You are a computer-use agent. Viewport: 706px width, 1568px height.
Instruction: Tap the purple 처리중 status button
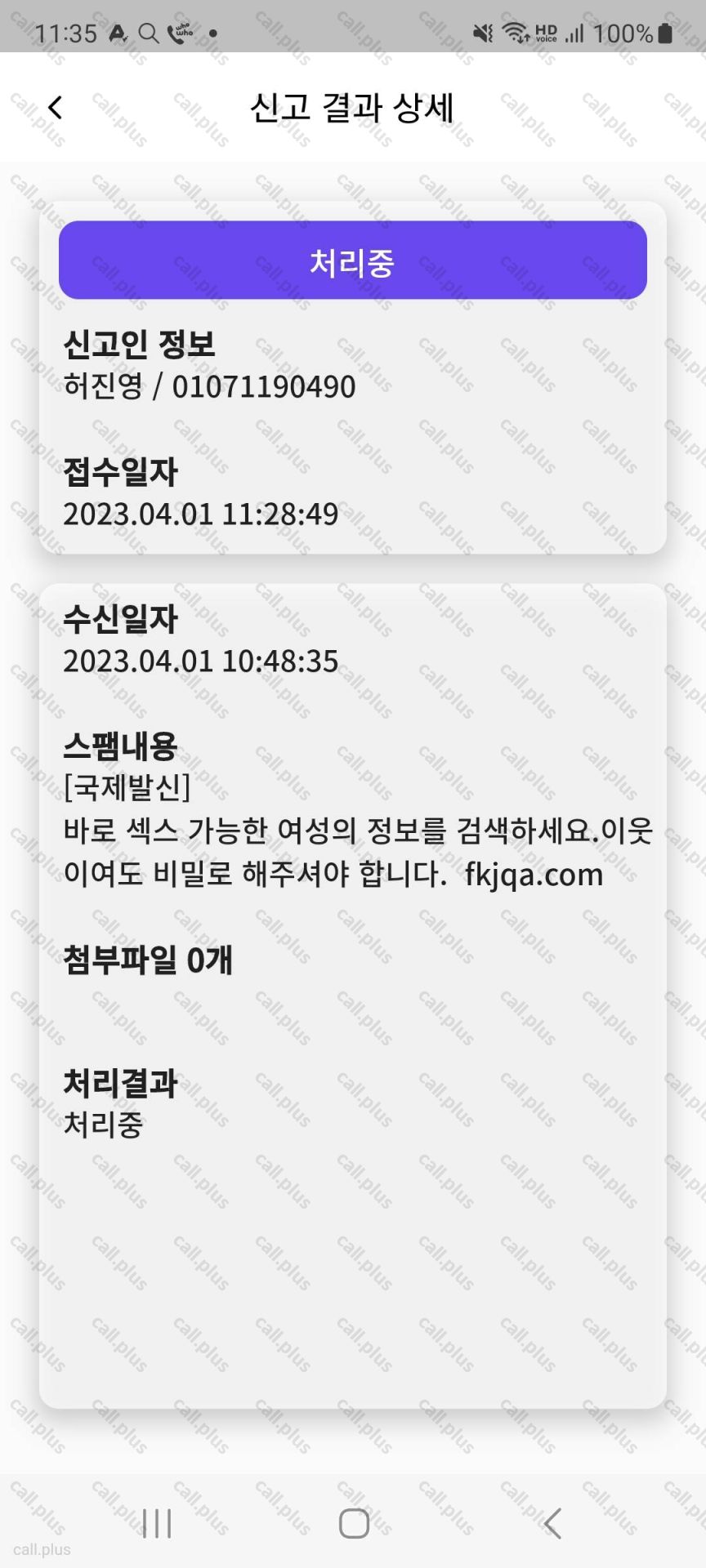tap(353, 261)
